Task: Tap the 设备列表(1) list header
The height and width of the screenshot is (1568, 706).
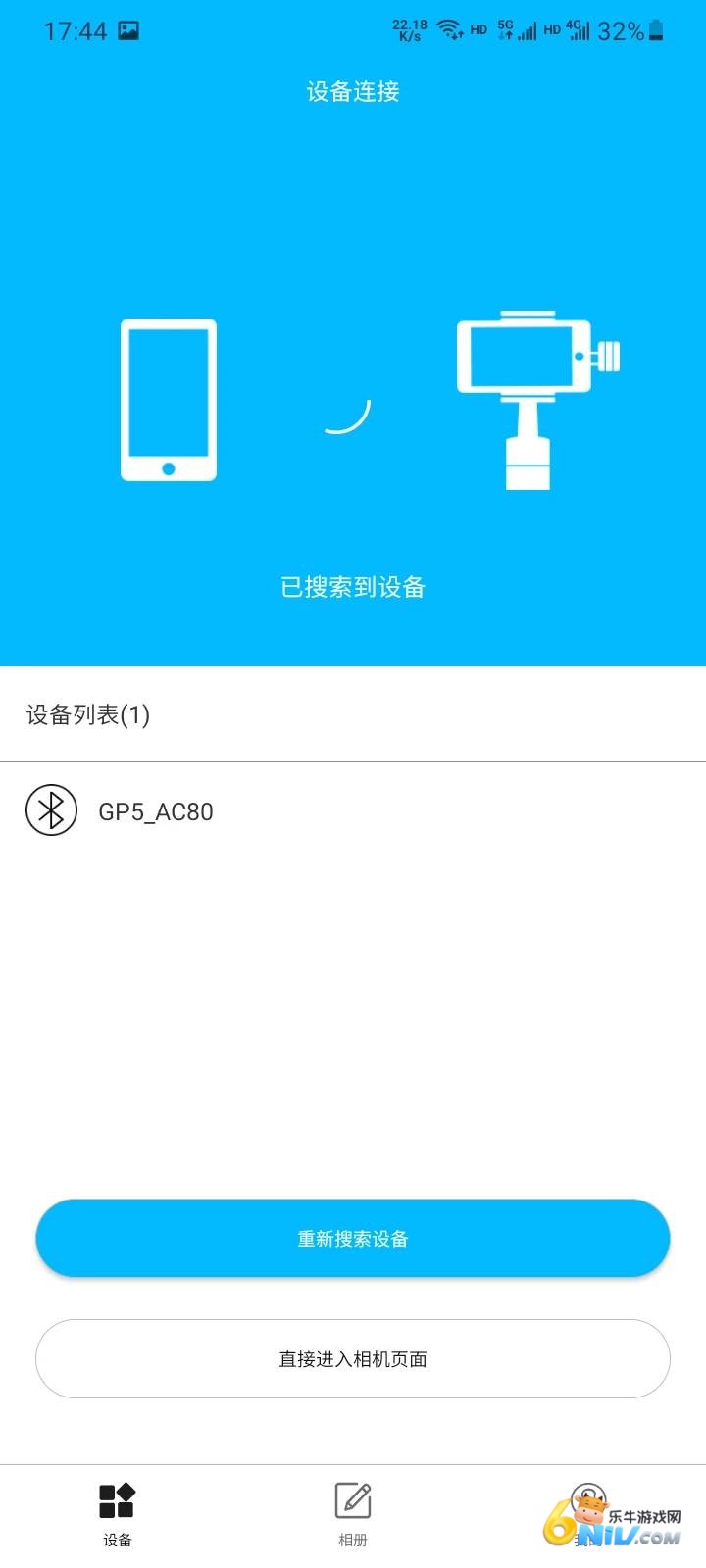Action: pos(85,715)
